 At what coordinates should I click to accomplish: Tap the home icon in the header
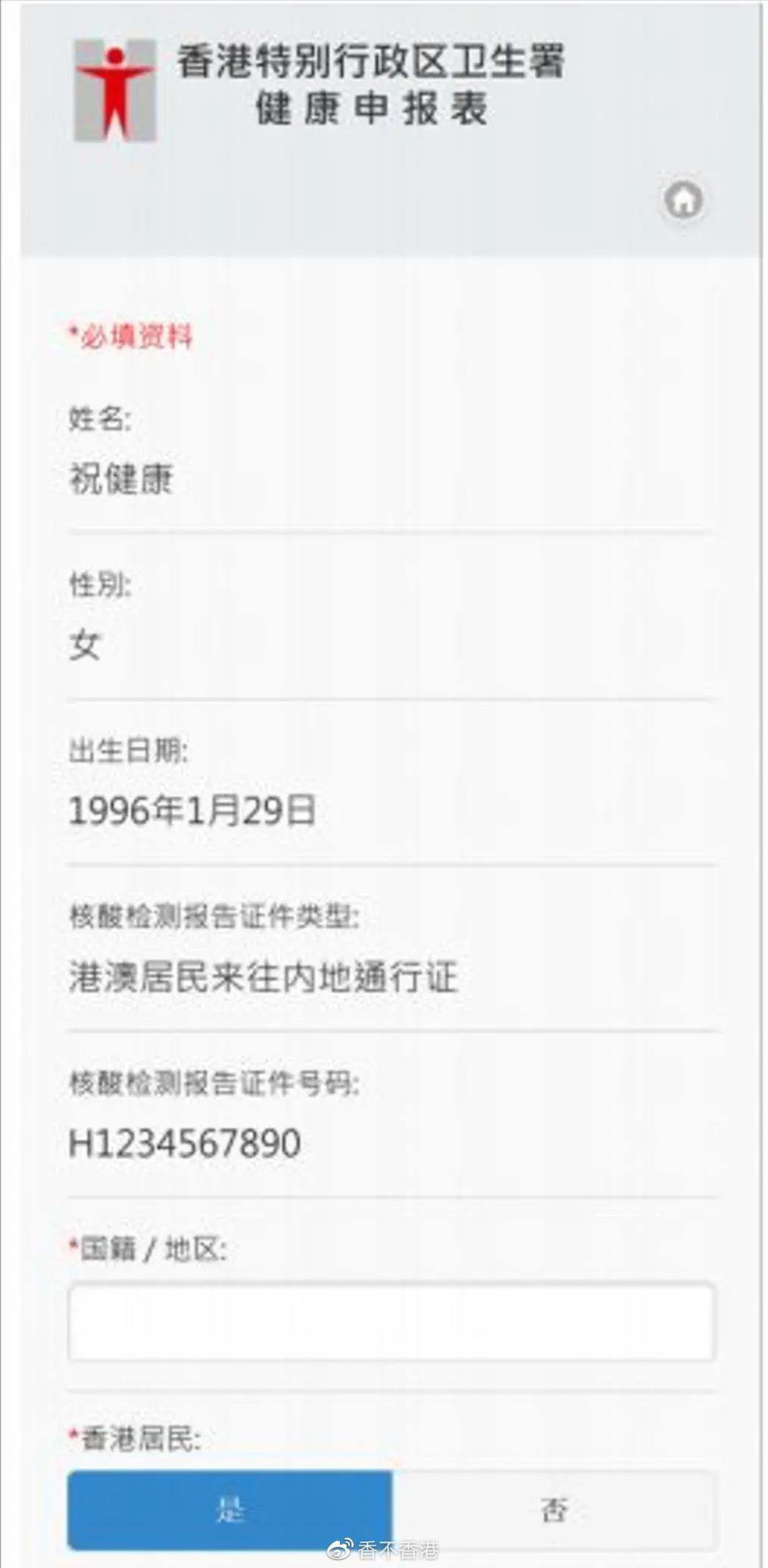(x=684, y=201)
